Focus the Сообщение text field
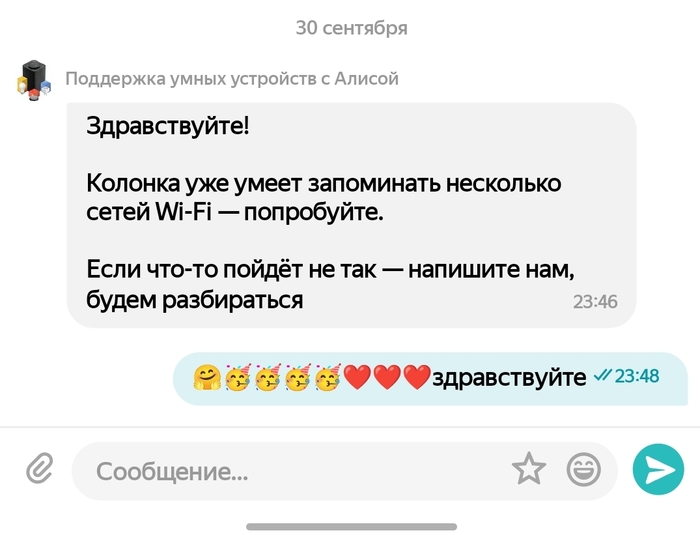 coord(290,471)
